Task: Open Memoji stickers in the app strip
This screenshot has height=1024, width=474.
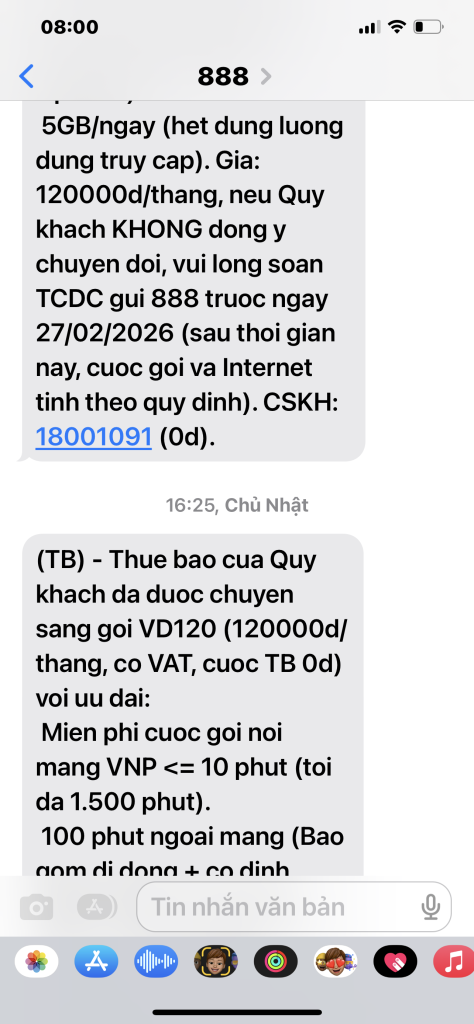Action: (x=336, y=961)
